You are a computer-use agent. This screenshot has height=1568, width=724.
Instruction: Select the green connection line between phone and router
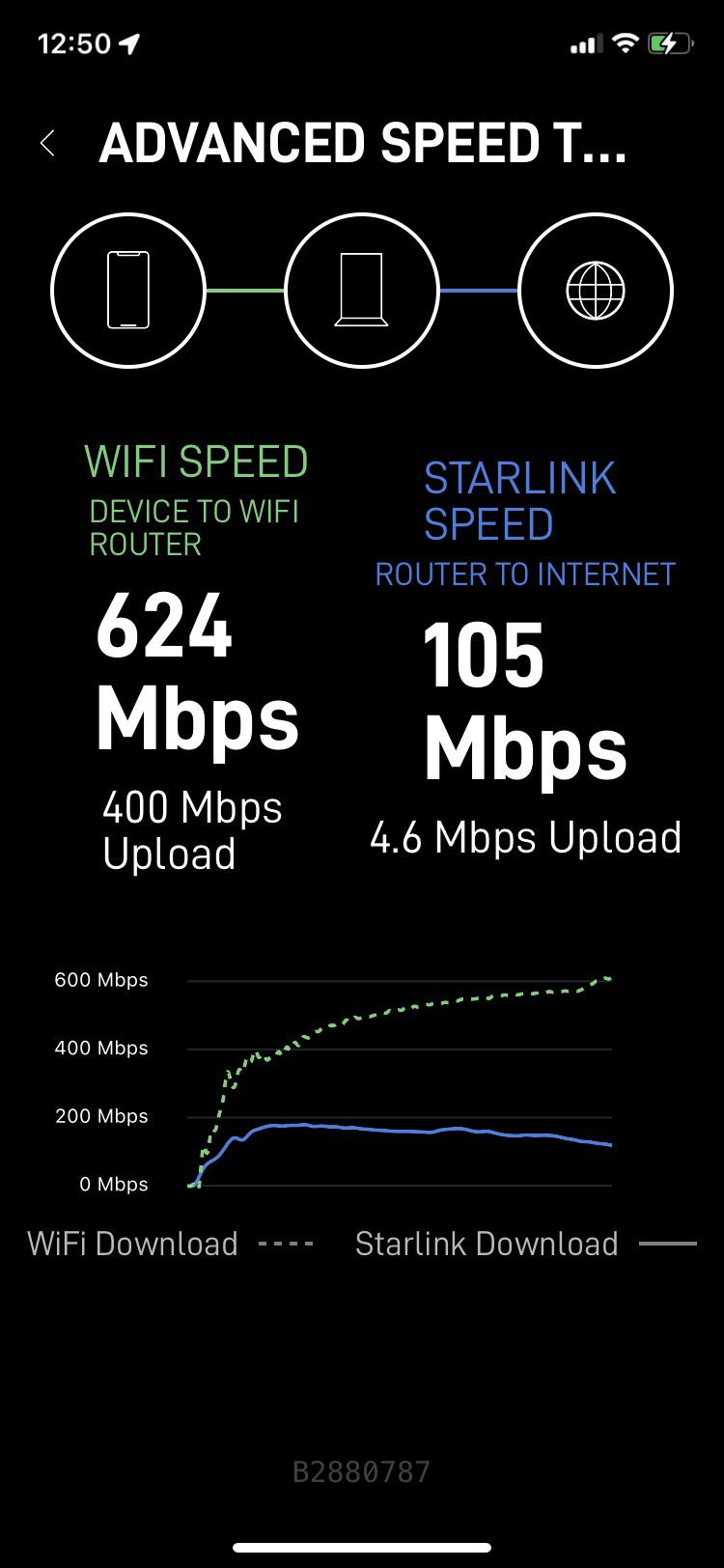pos(245,290)
